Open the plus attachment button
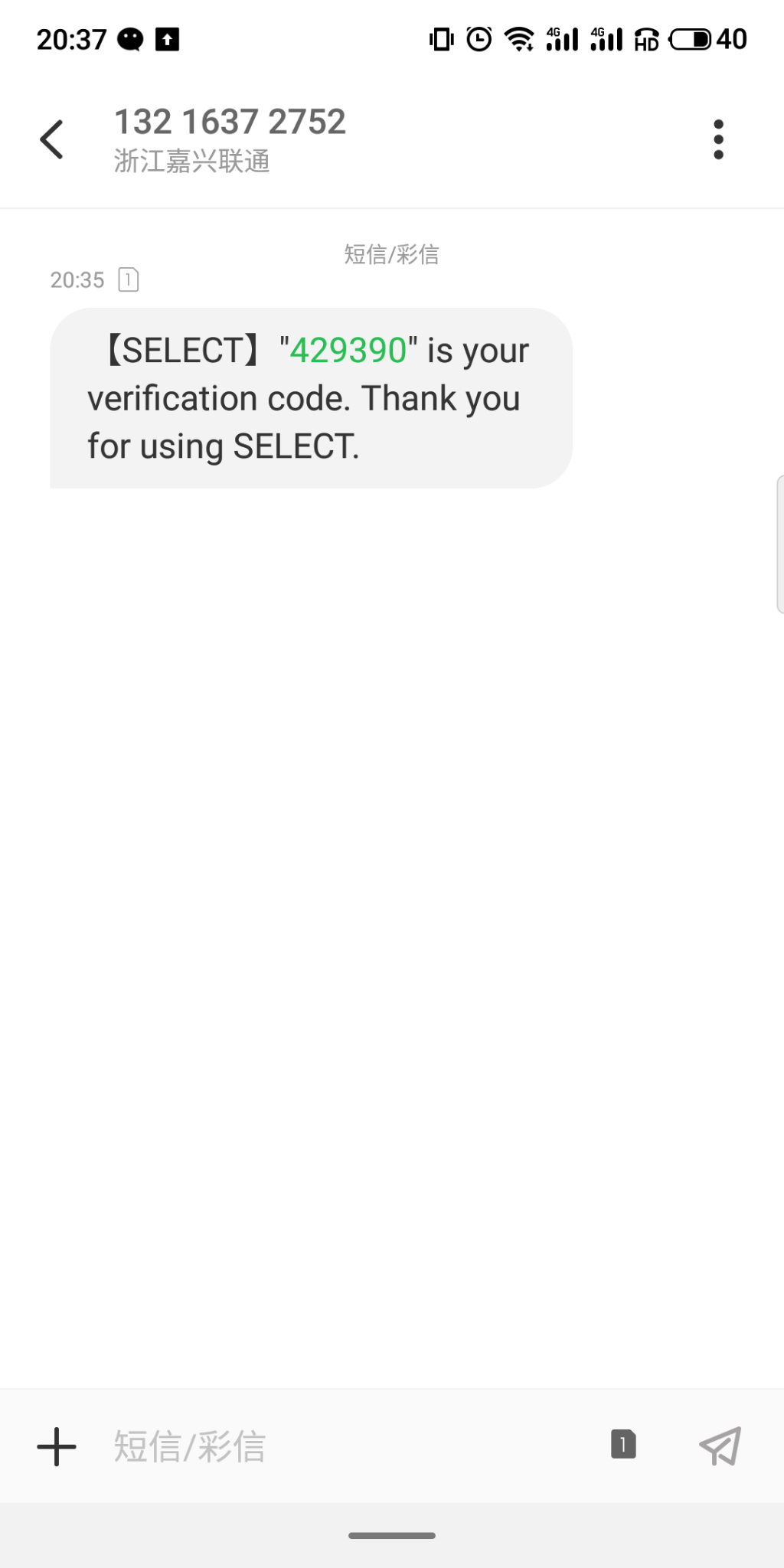The width and height of the screenshot is (784, 1568). [57, 1446]
